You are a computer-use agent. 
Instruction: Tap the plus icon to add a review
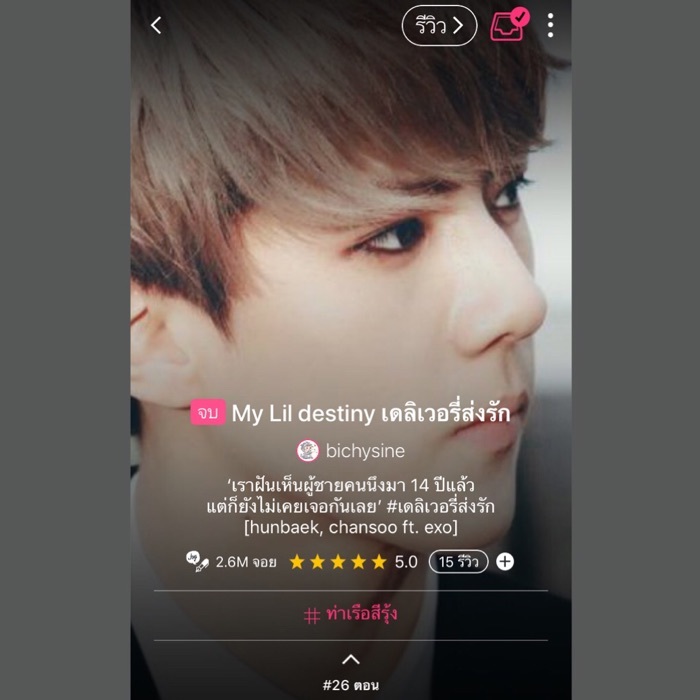pyautogui.click(x=505, y=562)
